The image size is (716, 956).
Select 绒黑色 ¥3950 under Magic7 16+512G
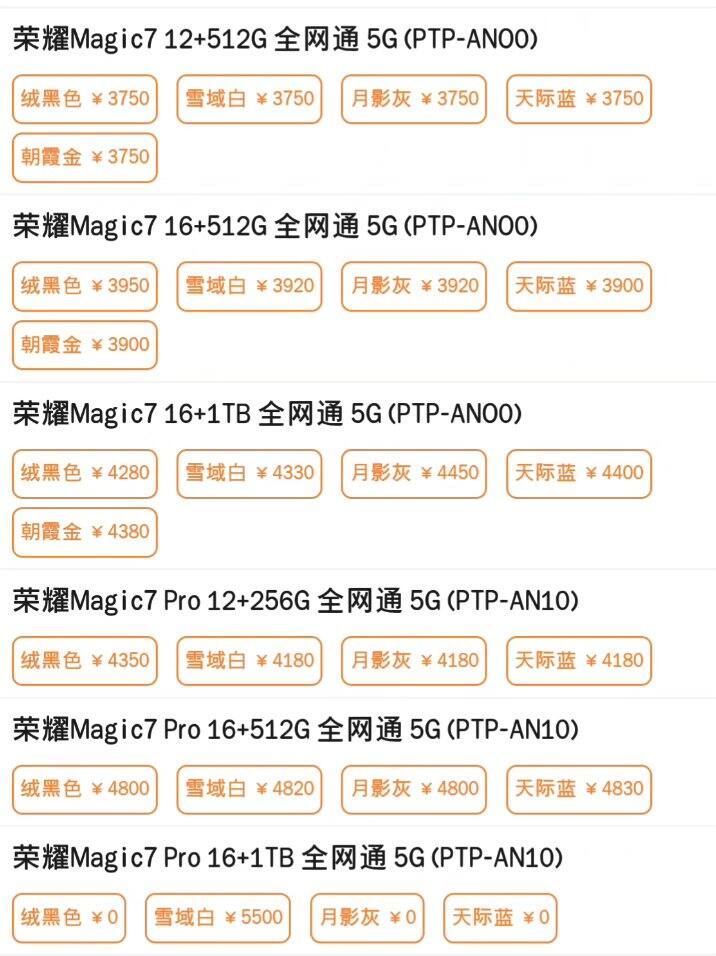[x=85, y=286]
